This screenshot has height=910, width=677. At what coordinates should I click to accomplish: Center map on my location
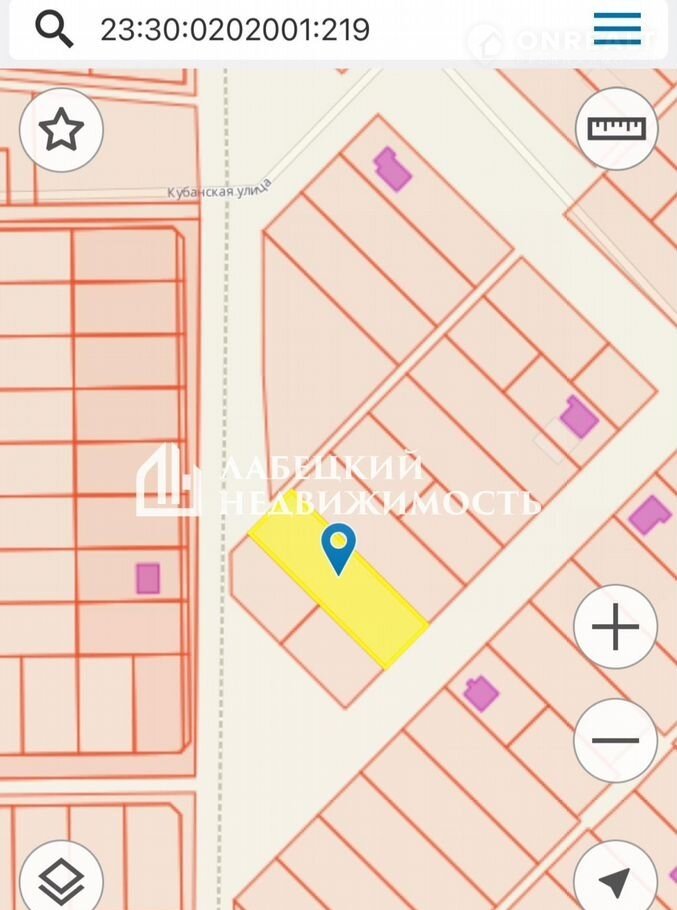pyautogui.click(x=615, y=878)
